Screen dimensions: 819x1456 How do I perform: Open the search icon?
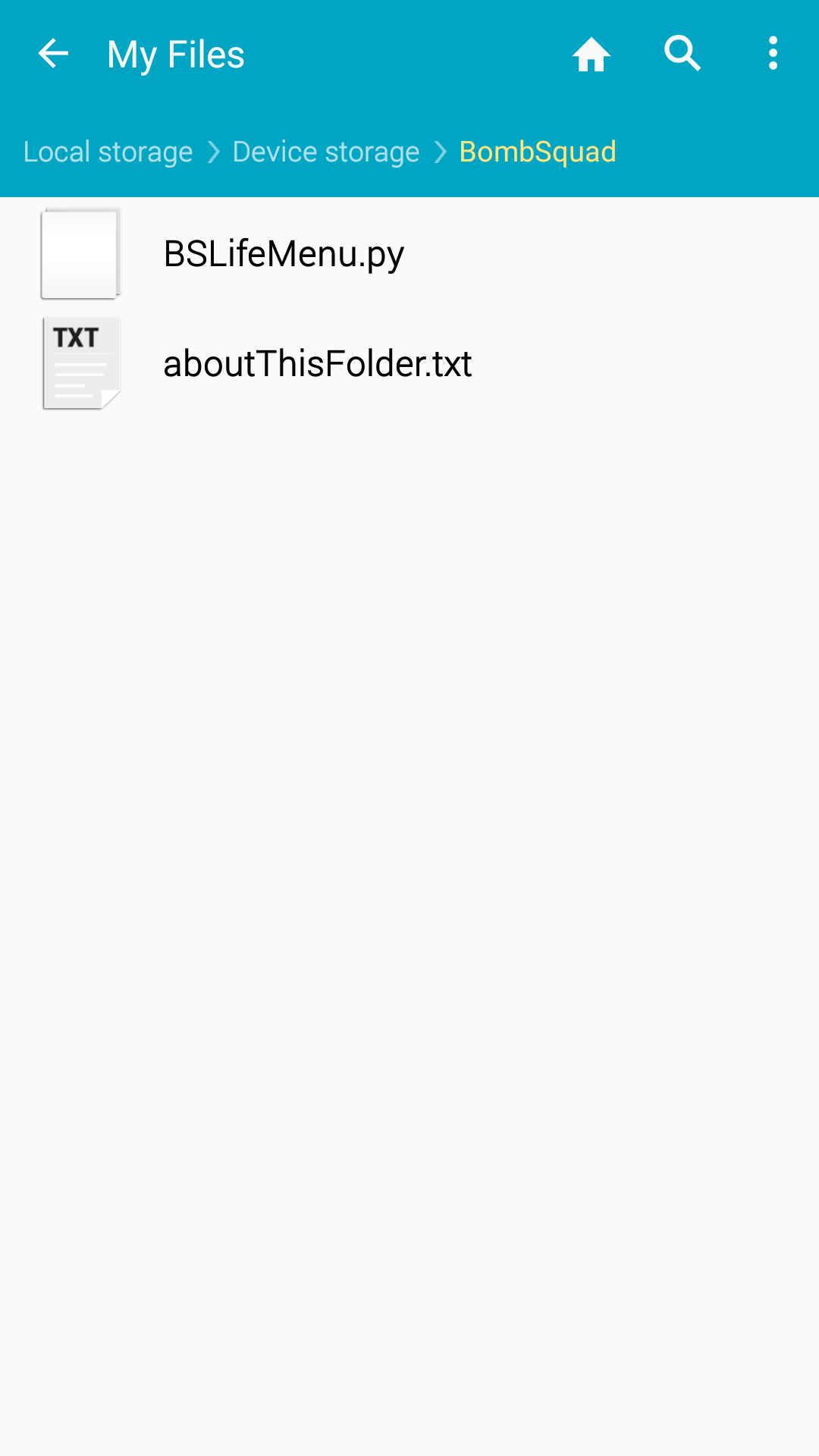point(682,54)
